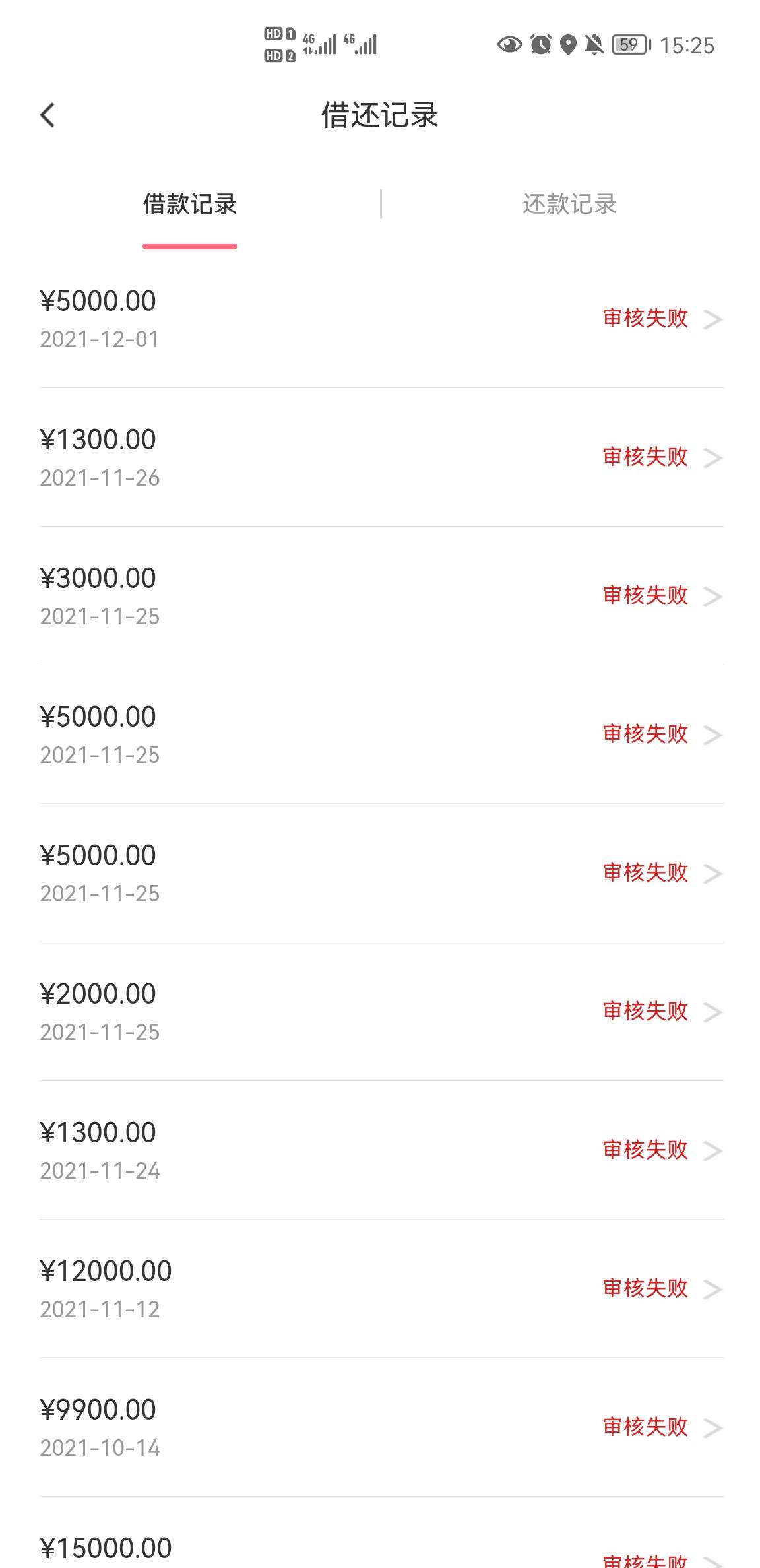The height and width of the screenshot is (1568, 760).
Task: Go back using the top-left arrow
Action: tap(47, 115)
